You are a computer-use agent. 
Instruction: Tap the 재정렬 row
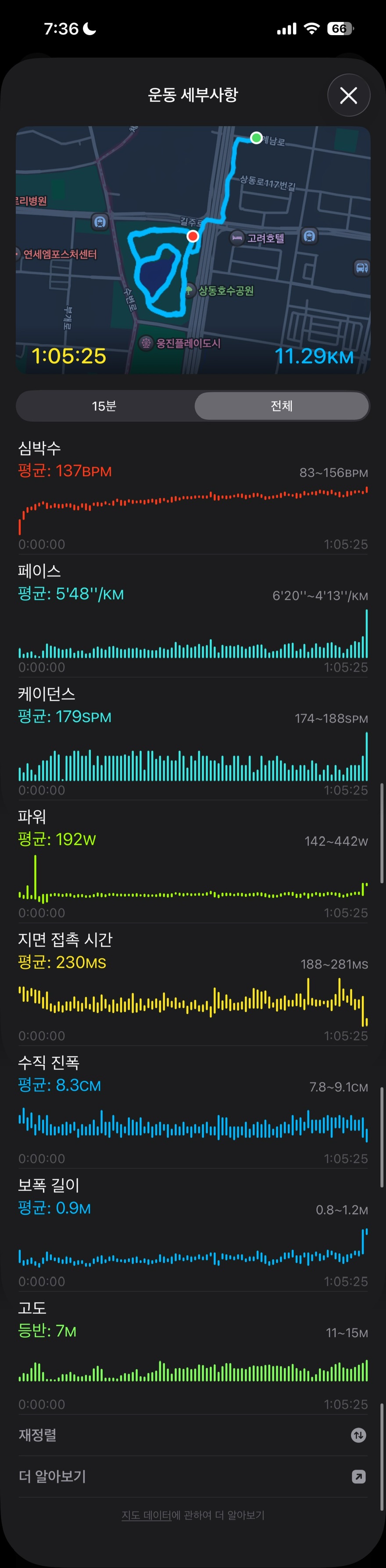192,1435
